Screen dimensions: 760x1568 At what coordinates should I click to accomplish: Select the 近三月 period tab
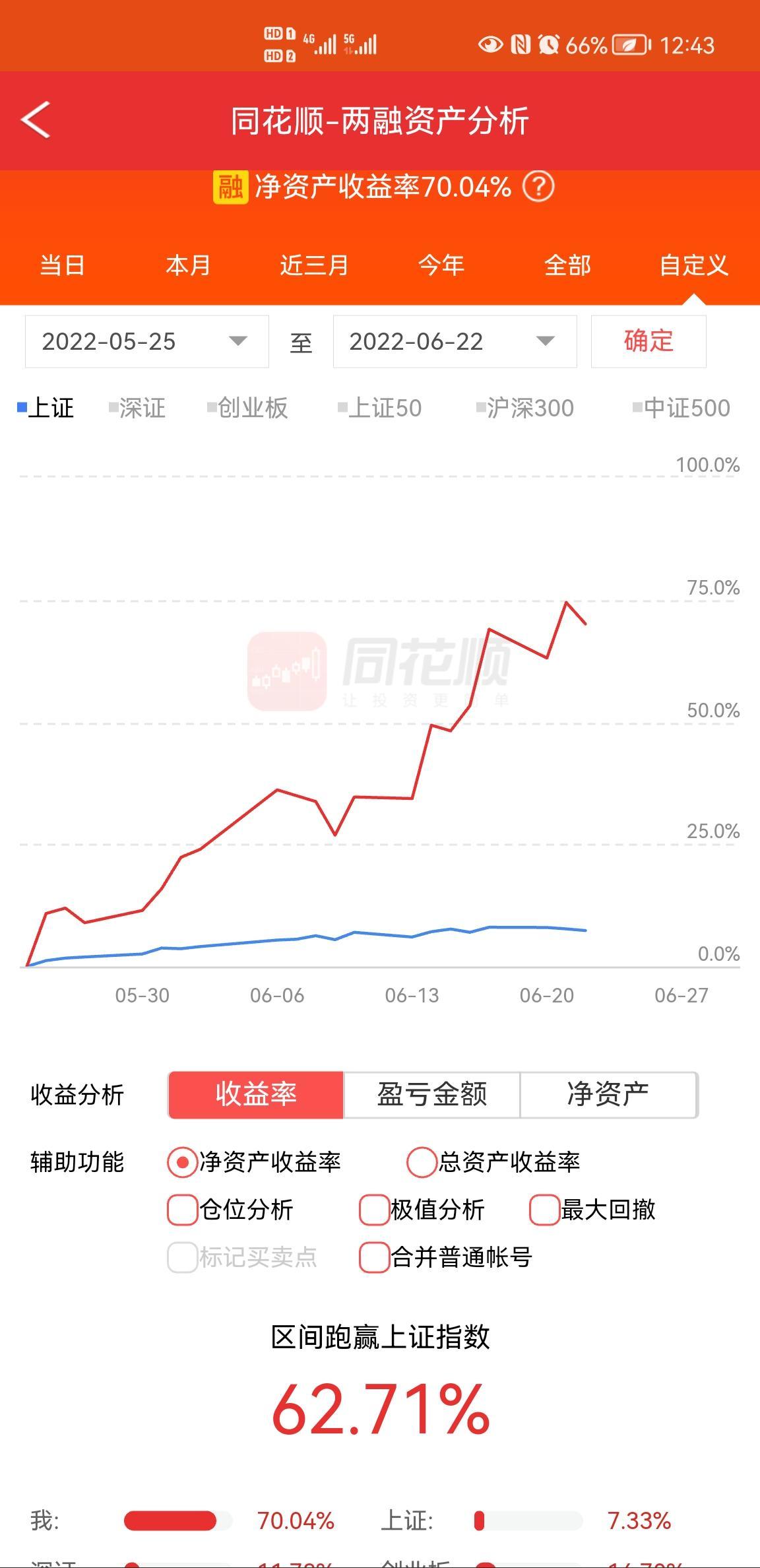click(315, 265)
